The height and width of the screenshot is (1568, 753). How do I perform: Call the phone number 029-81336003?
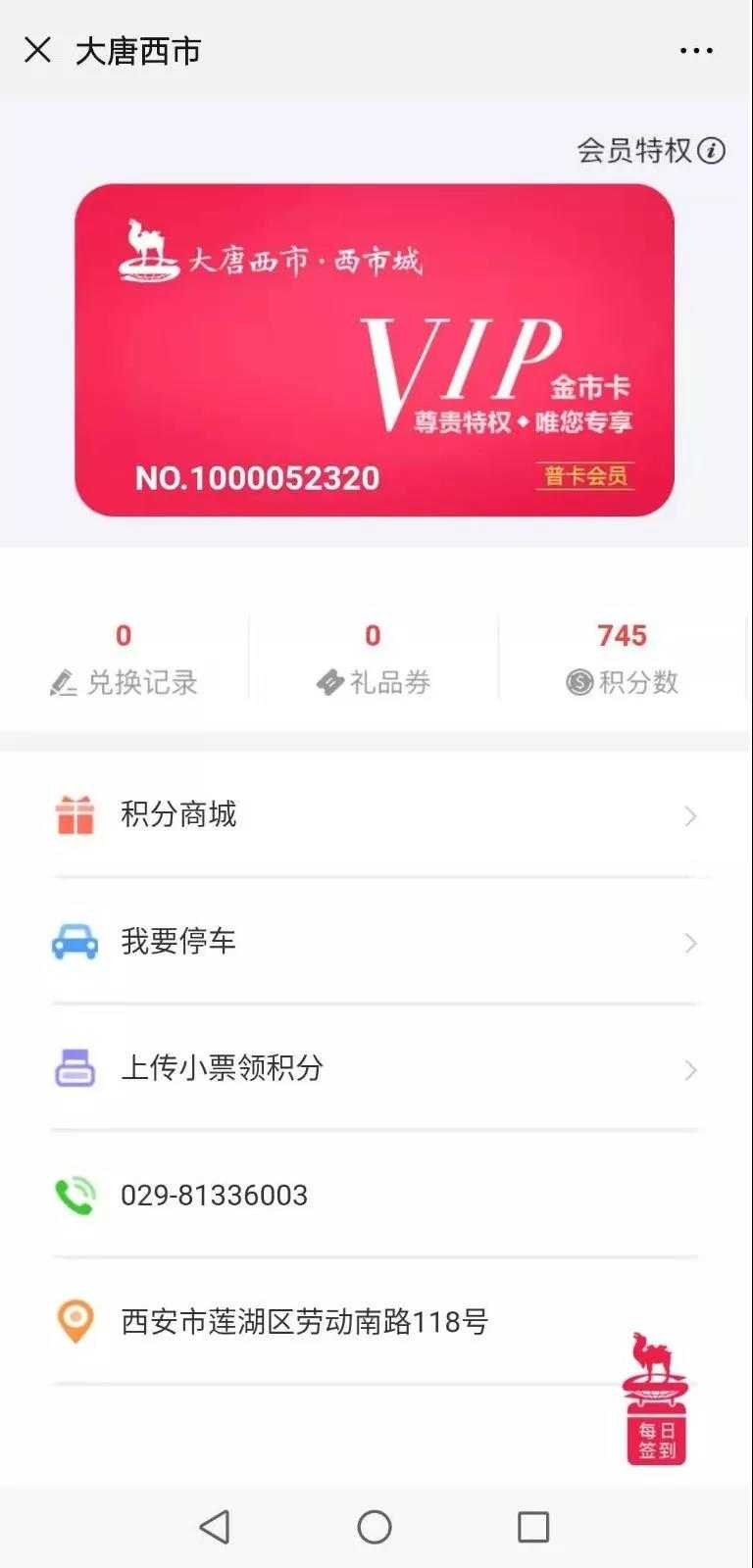tap(214, 1195)
